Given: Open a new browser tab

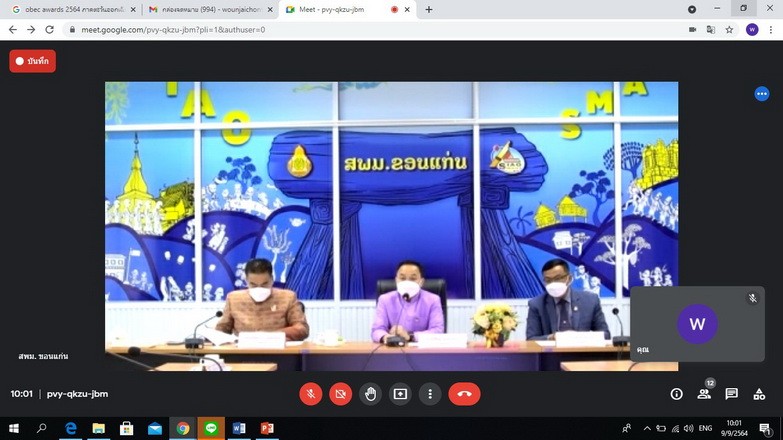Looking at the screenshot, I should (x=429, y=9).
